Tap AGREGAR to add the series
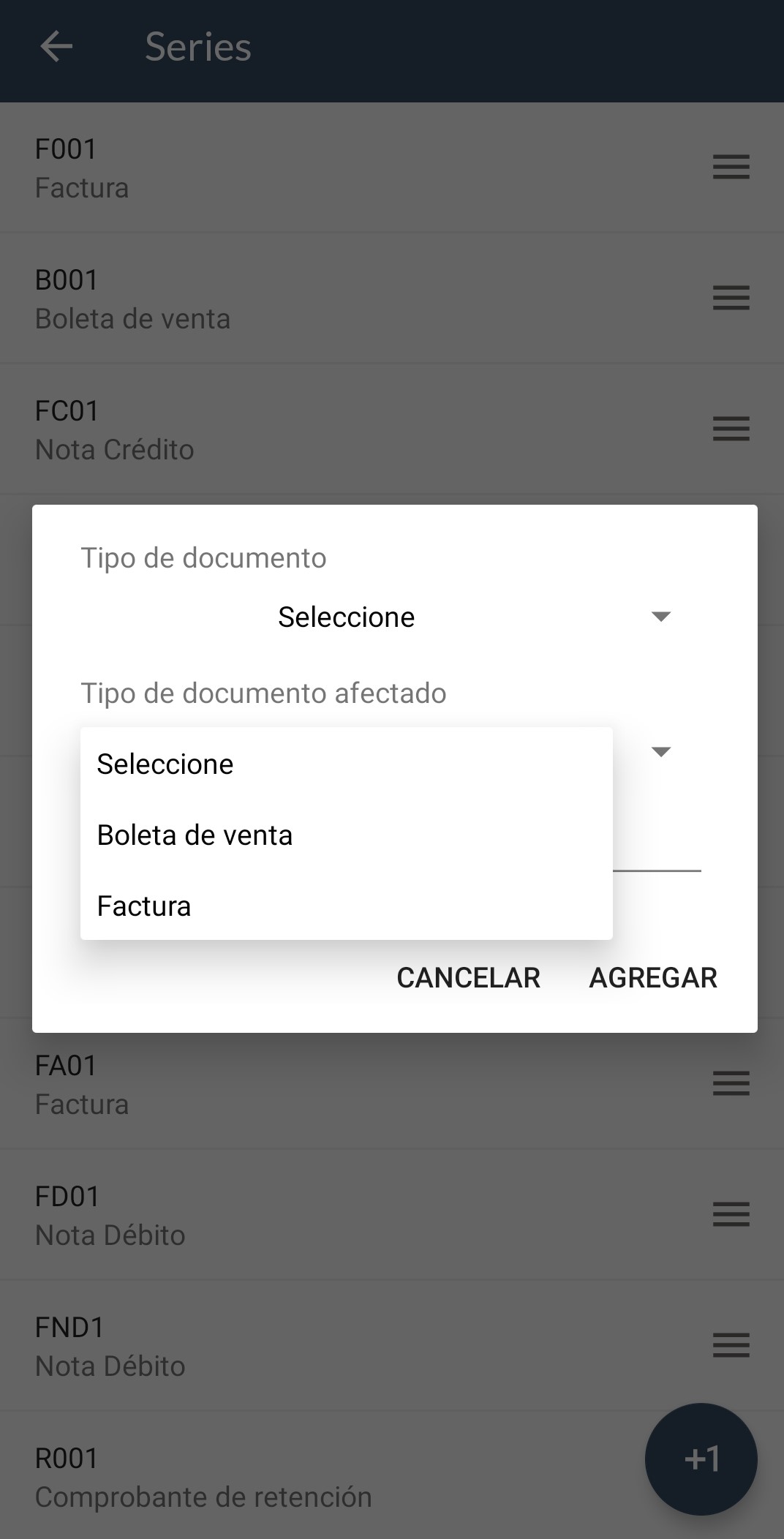The width and height of the screenshot is (784, 1539). click(x=653, y=978)
